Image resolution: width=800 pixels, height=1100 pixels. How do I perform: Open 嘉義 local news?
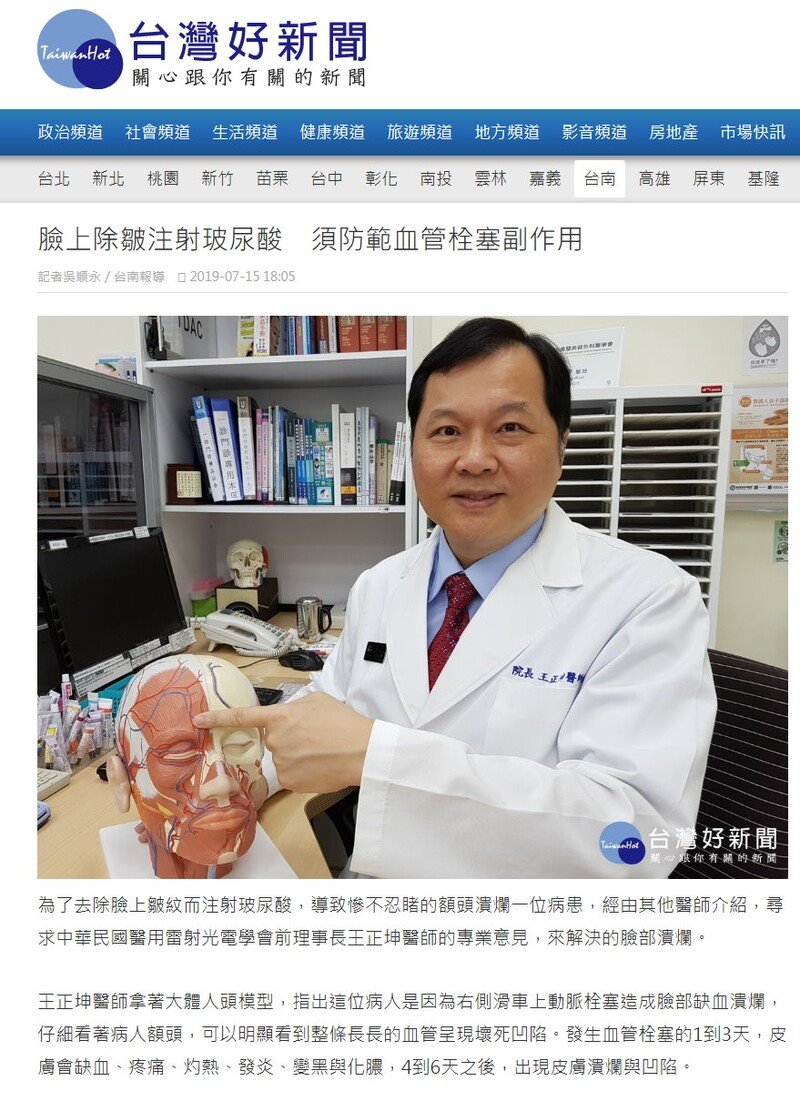coord(545,179)
